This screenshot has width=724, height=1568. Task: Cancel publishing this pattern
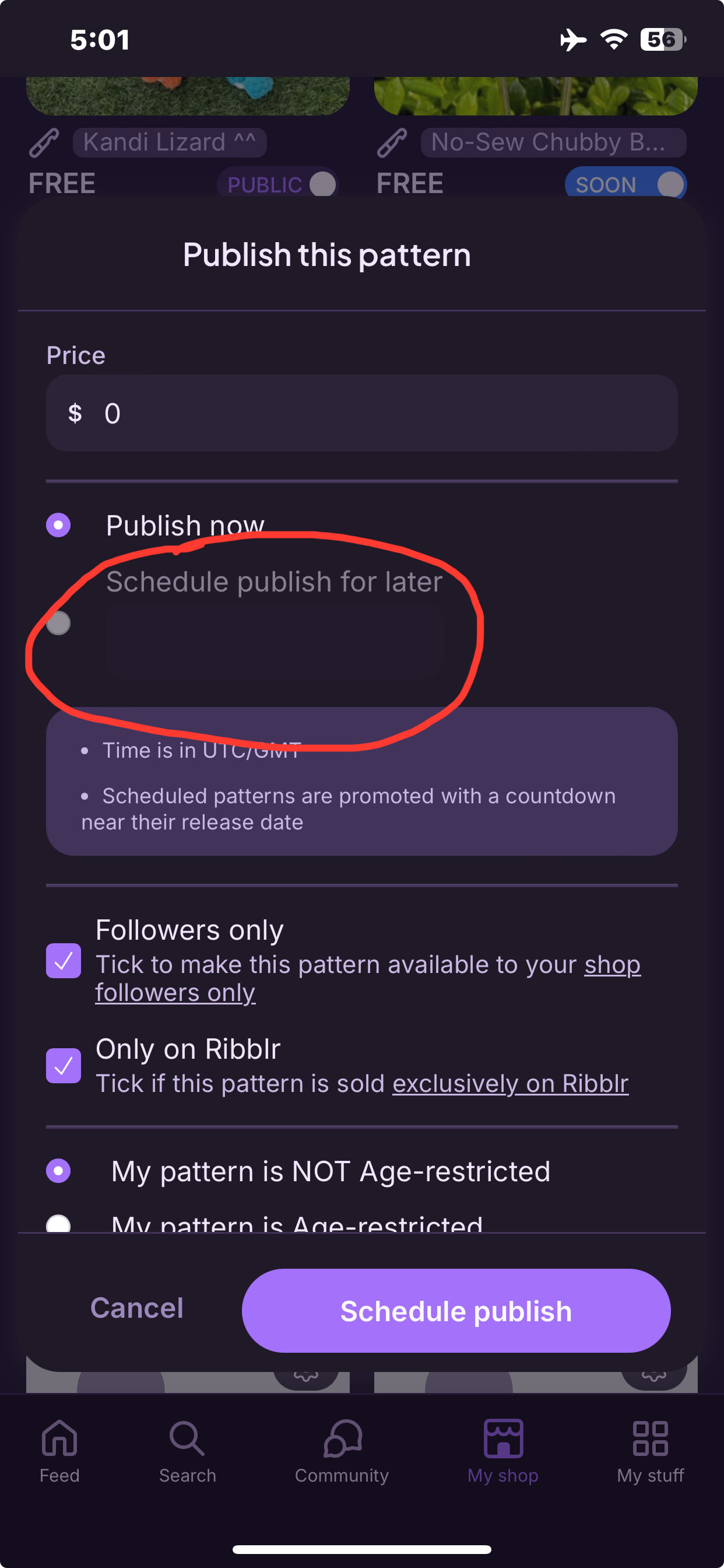[x=137, y=1307]
